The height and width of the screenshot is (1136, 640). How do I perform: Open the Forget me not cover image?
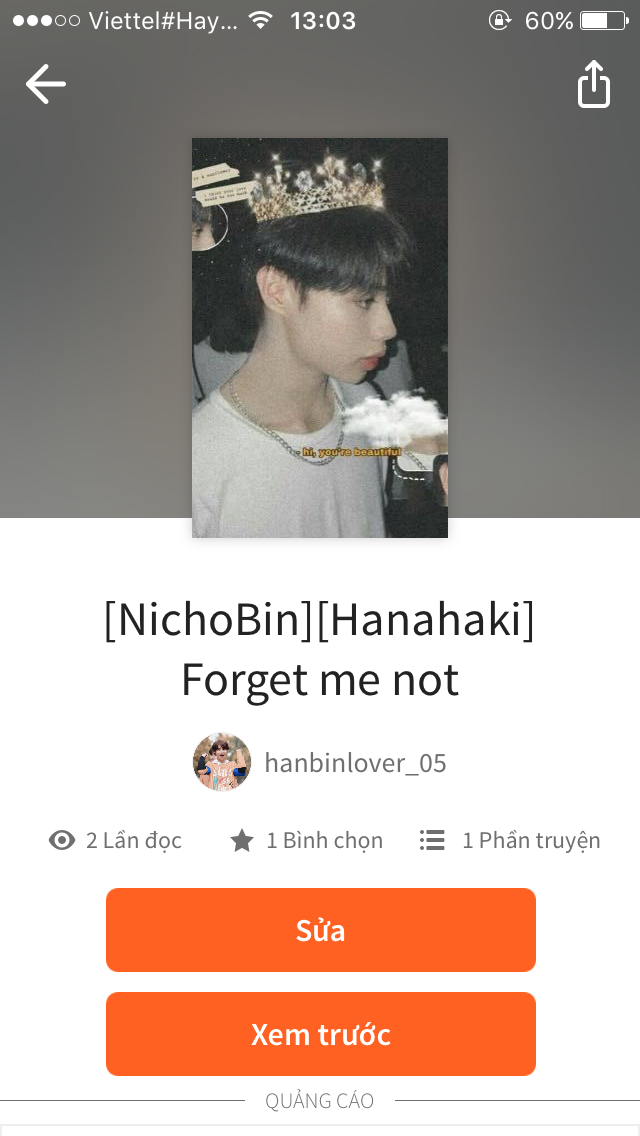(x=320, y=337)
